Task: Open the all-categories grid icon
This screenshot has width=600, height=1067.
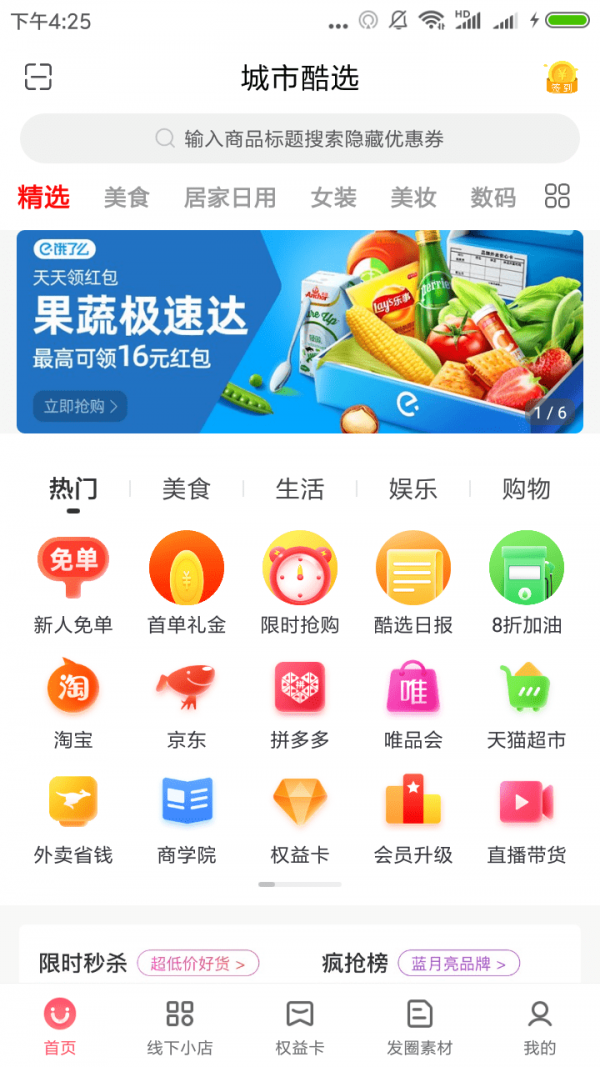Action: [557, 196]
